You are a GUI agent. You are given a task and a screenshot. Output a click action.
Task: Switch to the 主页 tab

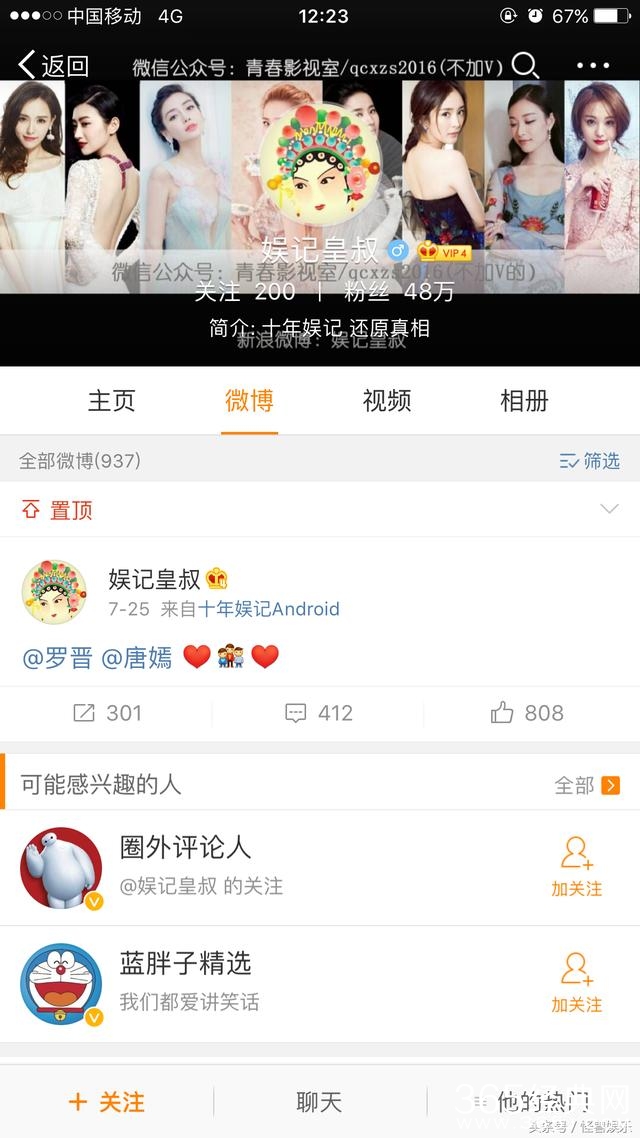click(111, 401)
